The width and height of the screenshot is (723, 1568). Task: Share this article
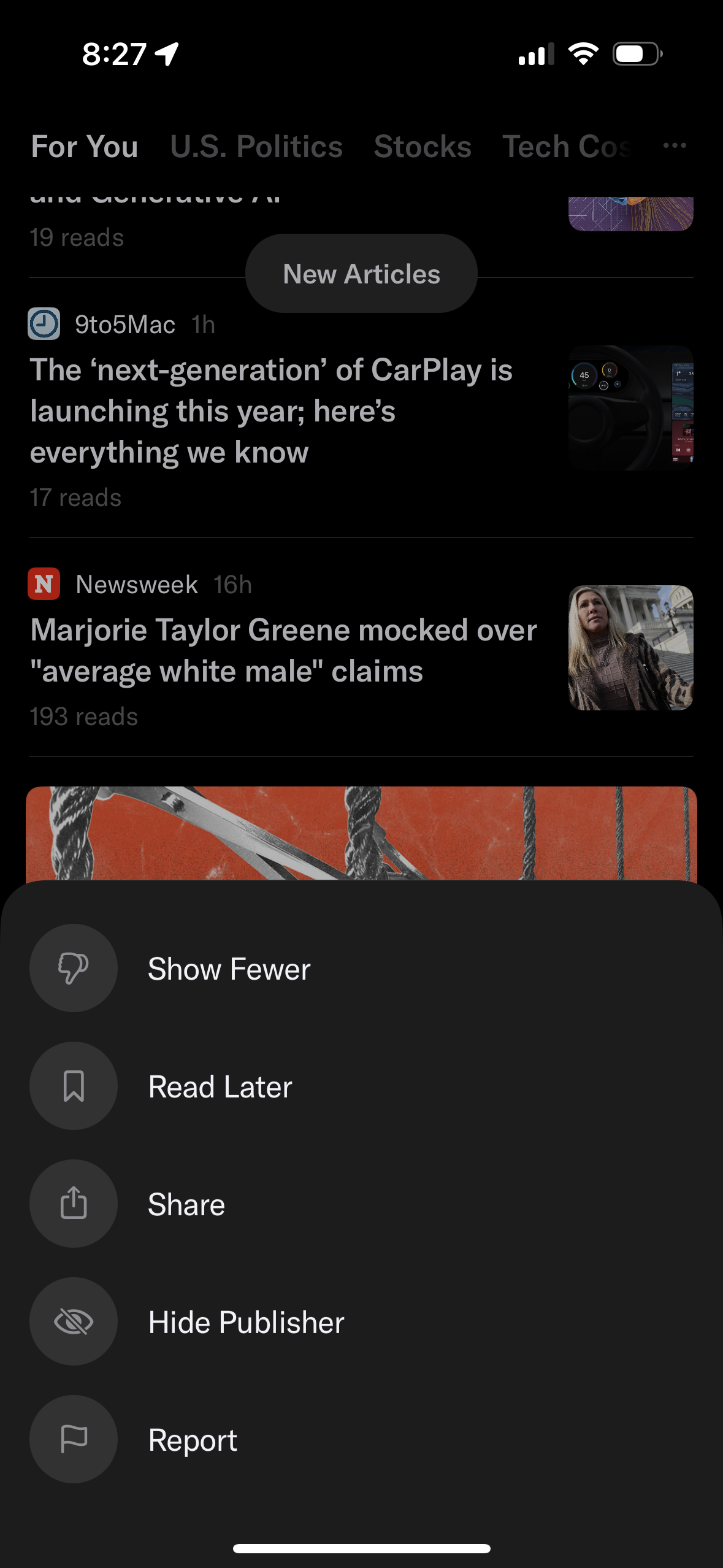coord(186,1204)
